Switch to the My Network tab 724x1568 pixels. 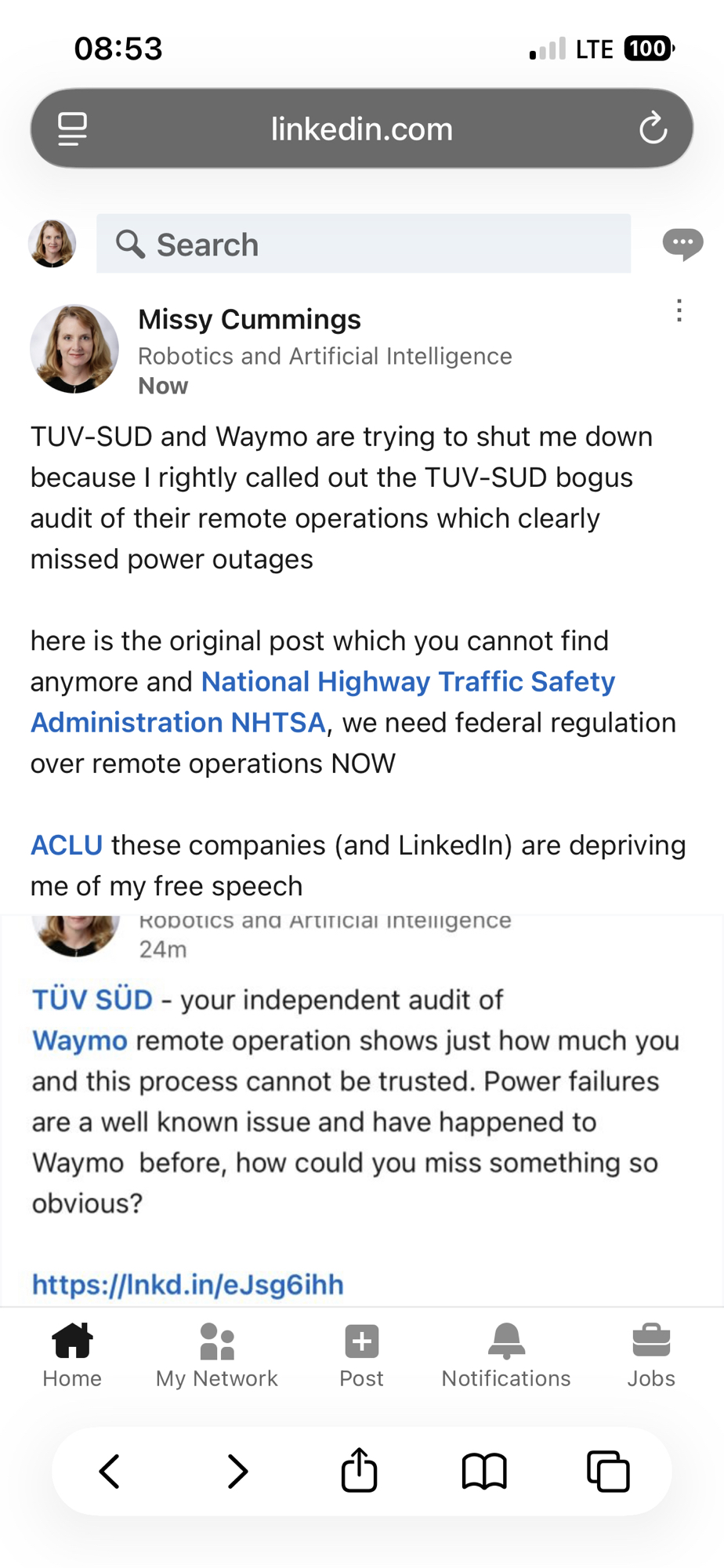pos(217,1354)
